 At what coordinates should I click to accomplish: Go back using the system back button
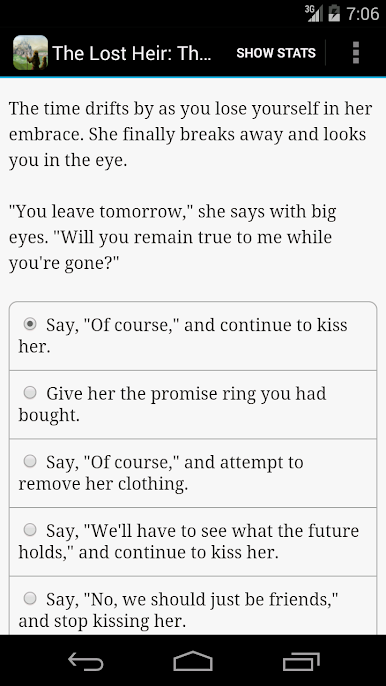click(x=86, y=662)
